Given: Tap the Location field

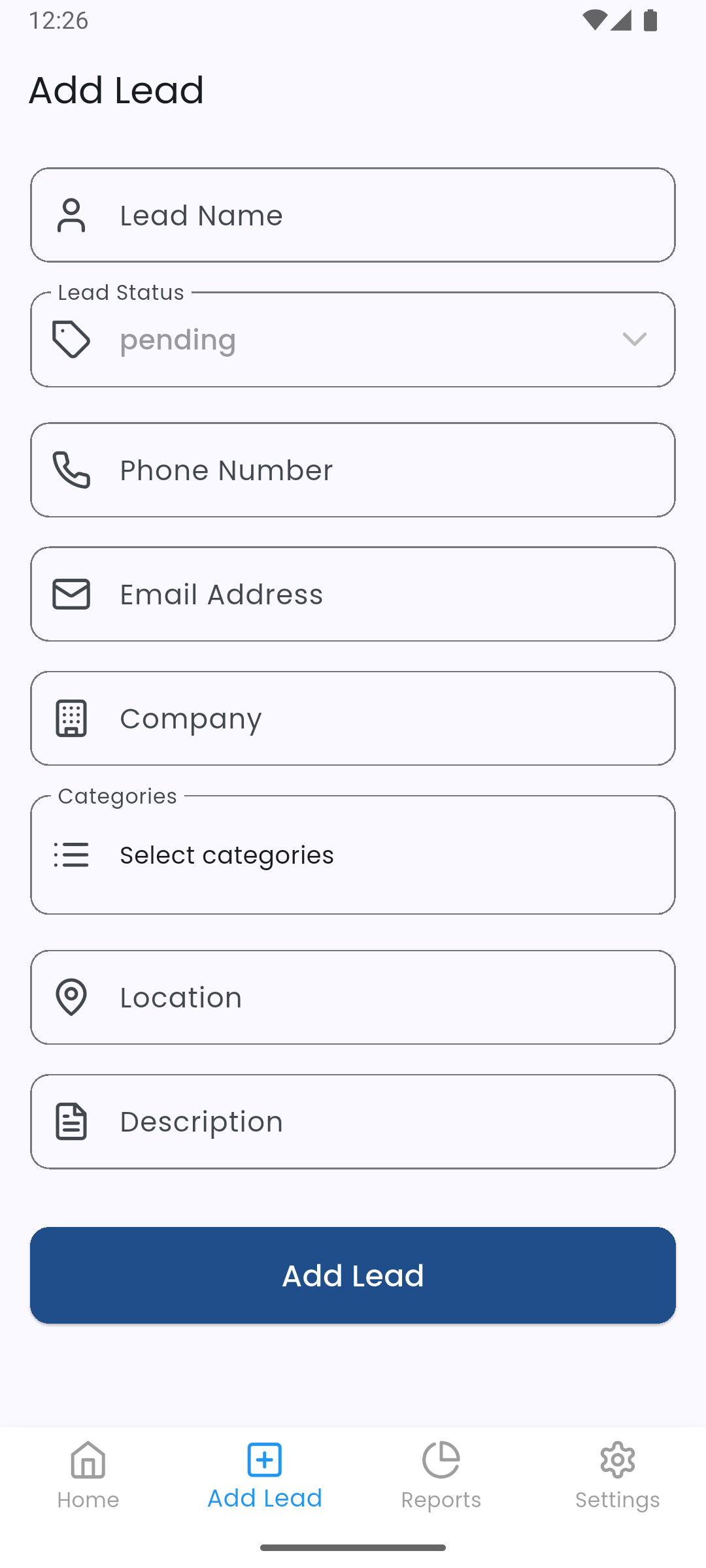Looking at the screenshot, I should click(353, 997).
